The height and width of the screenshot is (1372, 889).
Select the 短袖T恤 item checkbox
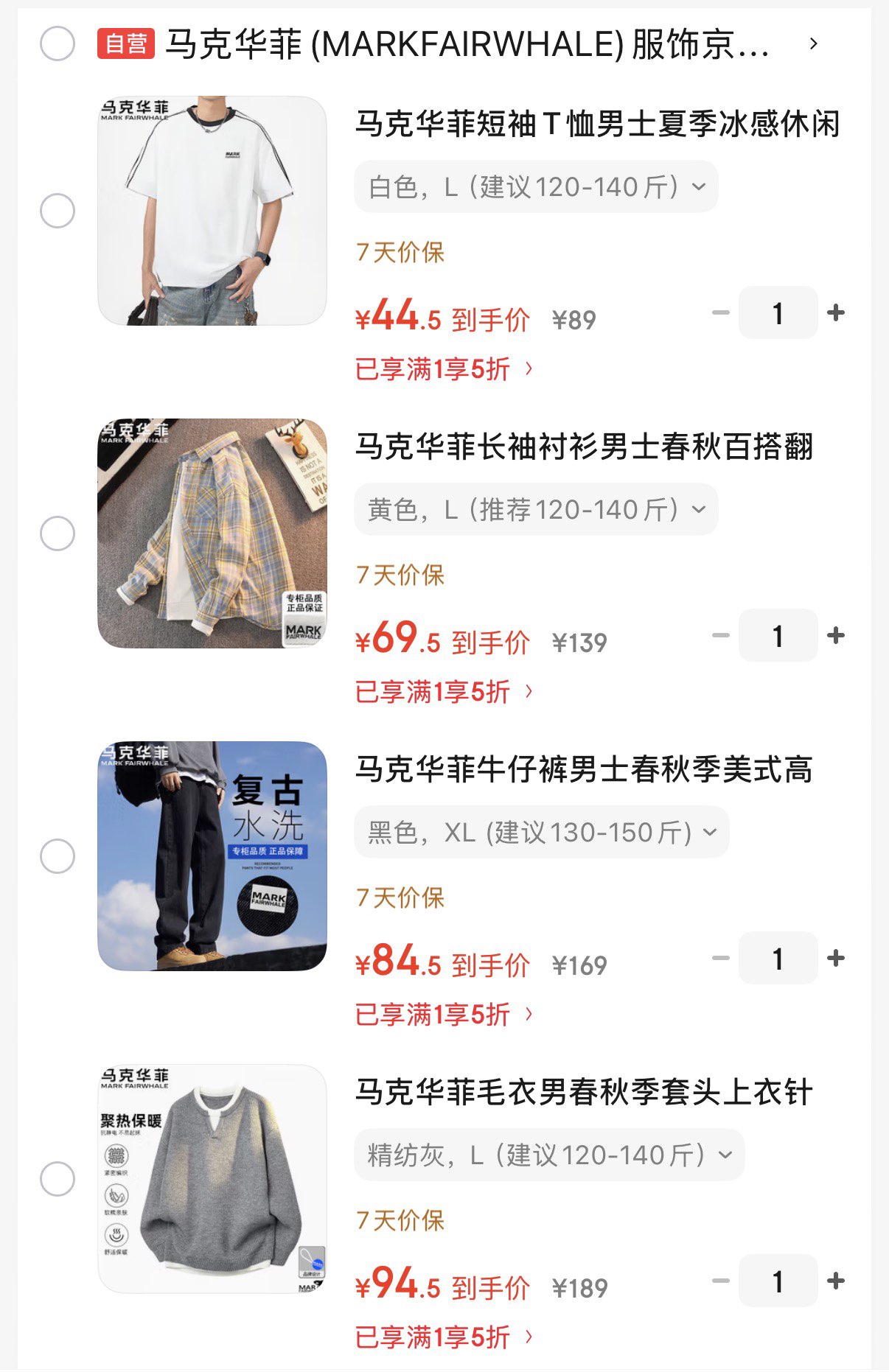[57, 211]
